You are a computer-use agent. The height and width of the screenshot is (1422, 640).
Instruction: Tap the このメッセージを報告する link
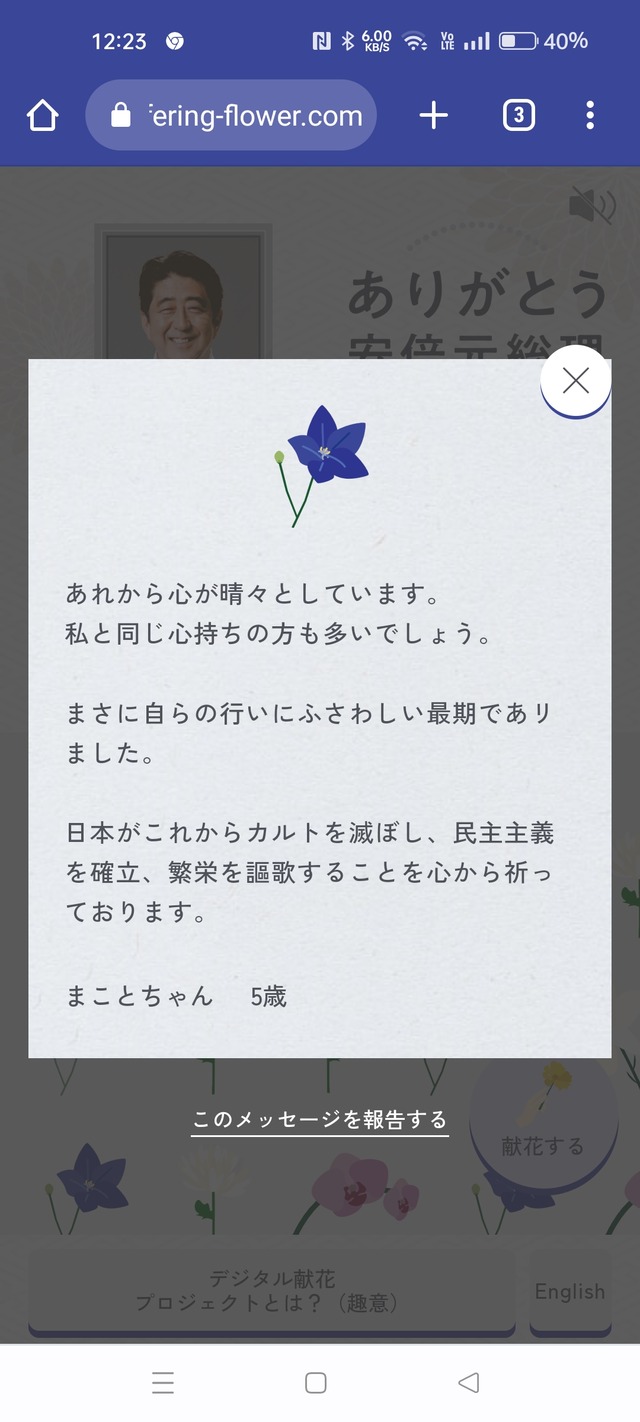click(320, 1119)
